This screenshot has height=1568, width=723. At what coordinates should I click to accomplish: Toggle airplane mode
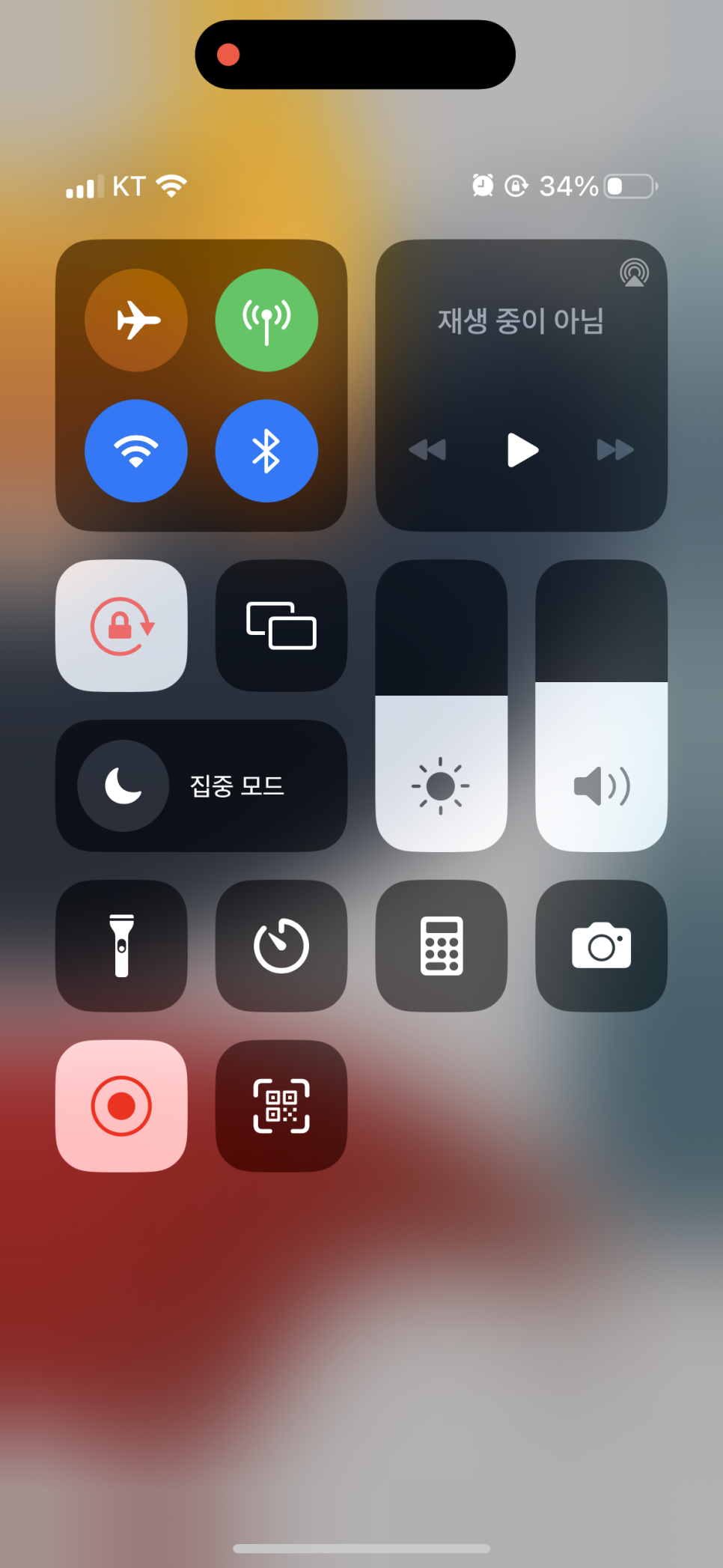136,320
